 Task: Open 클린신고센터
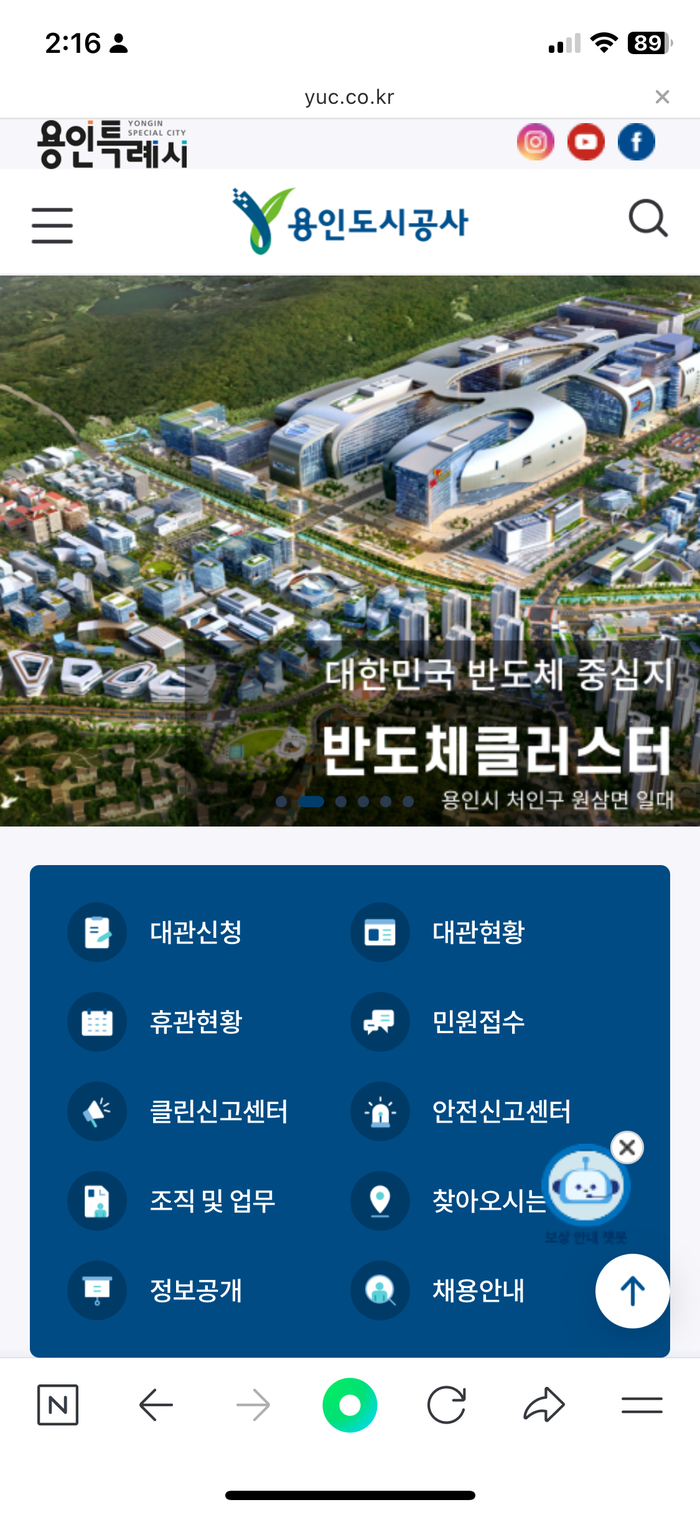point(218,1111)
